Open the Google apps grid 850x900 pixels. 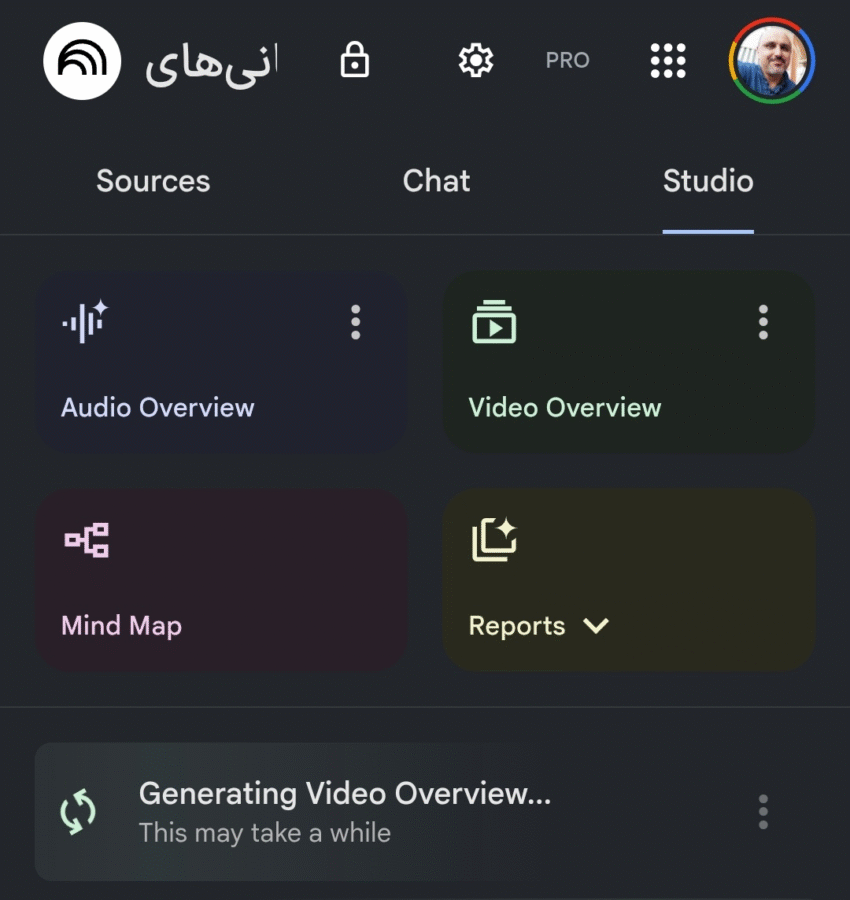(668, 61)
